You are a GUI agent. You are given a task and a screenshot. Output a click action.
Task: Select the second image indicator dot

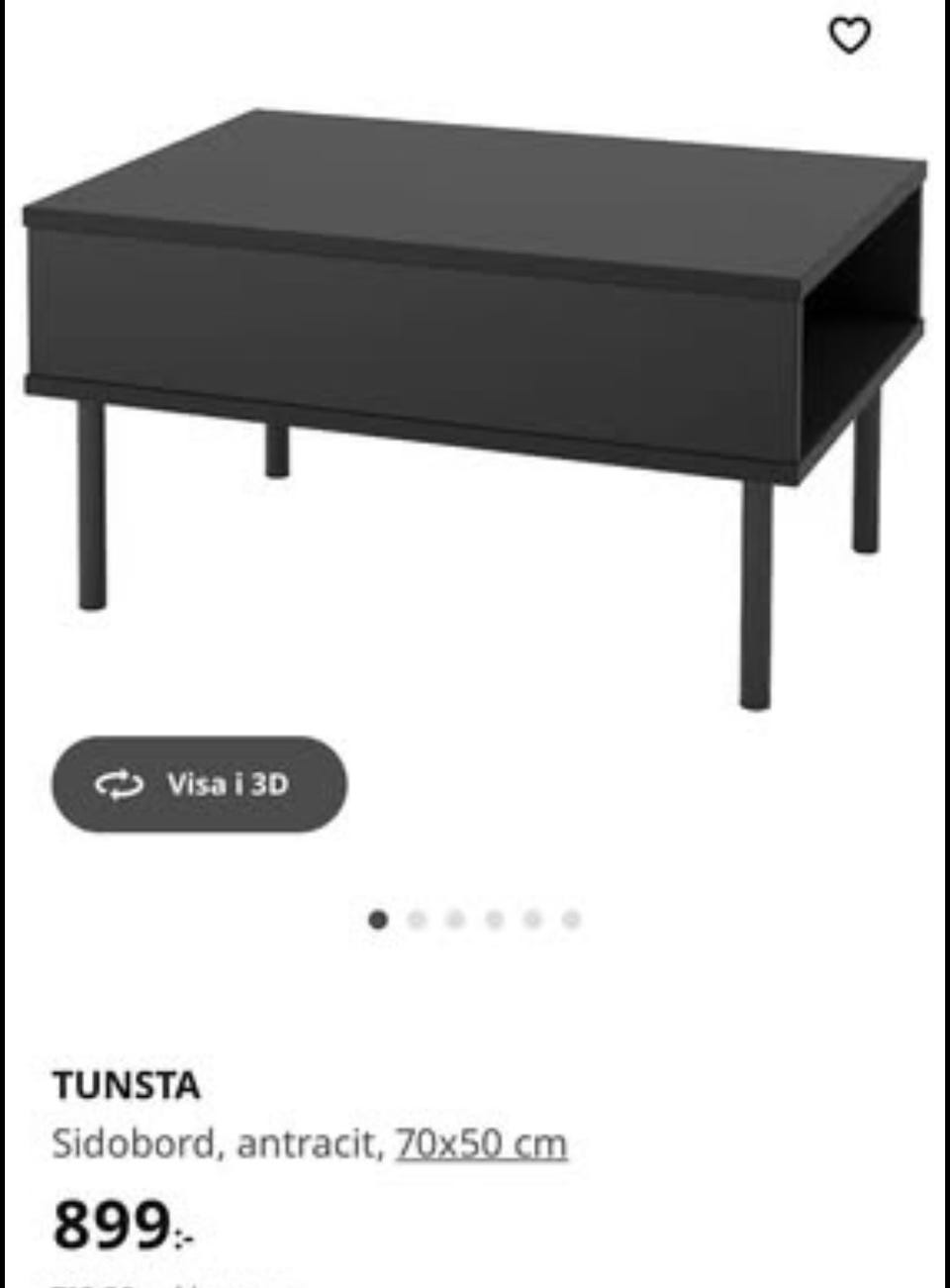pos(417,920)
